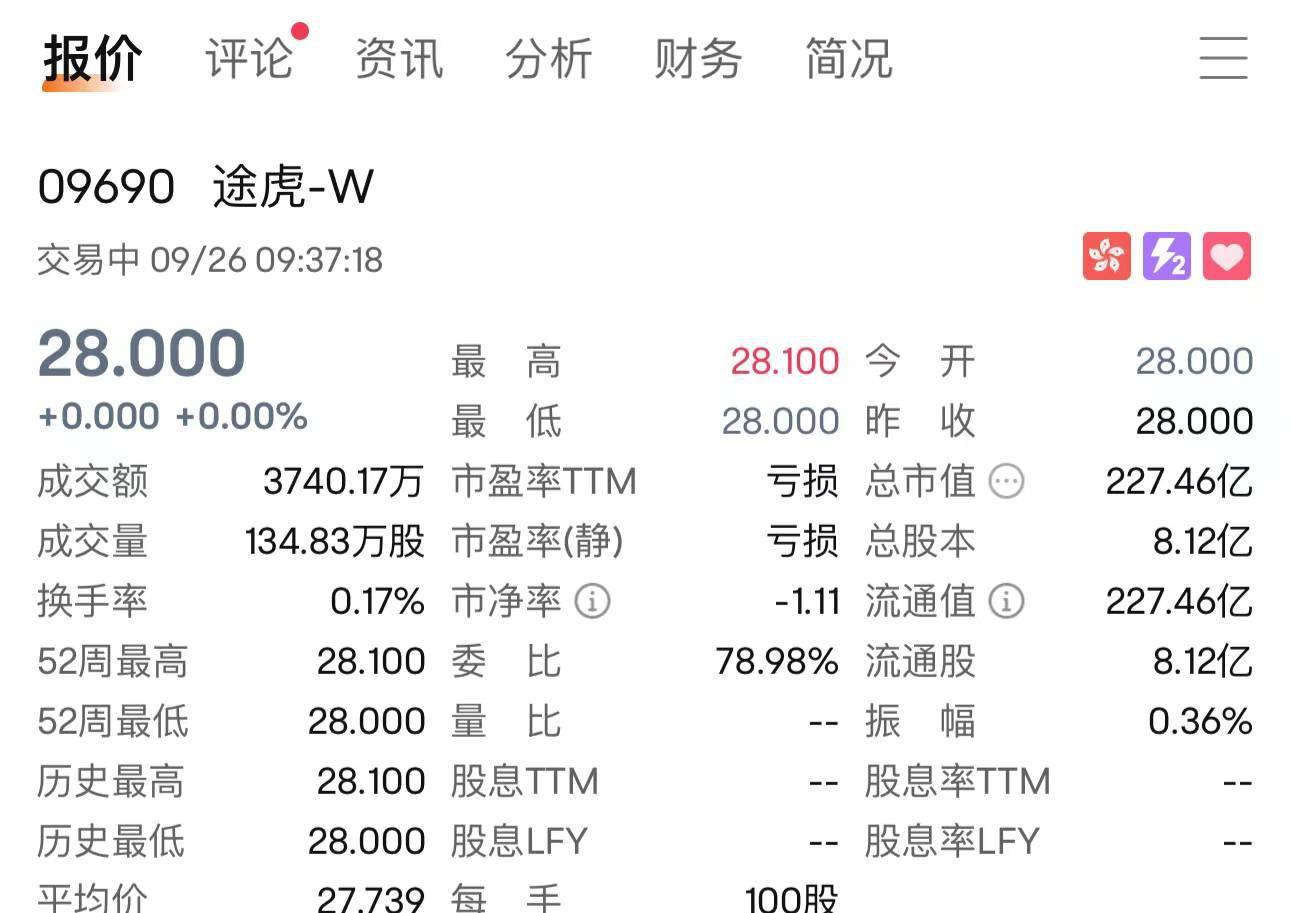Open the 资讯 tab
1290x913 pixels.
399,58
